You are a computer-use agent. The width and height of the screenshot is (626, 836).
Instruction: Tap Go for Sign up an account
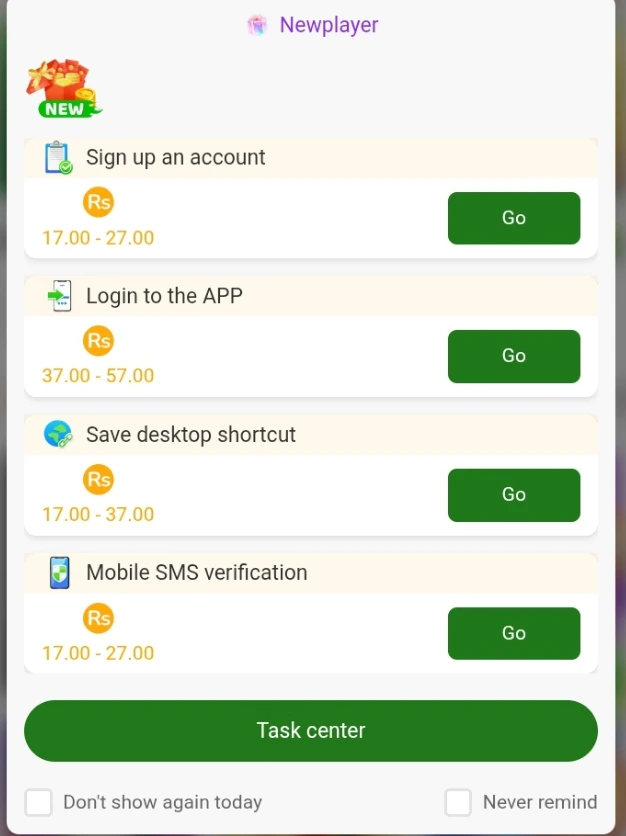[513, 218]
